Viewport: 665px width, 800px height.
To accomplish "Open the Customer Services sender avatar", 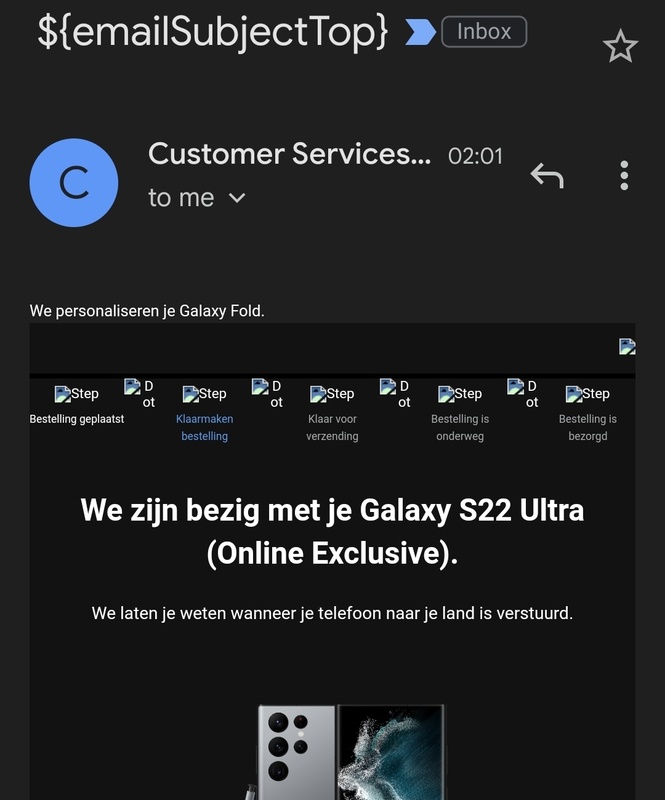I will tap(74, 182).
